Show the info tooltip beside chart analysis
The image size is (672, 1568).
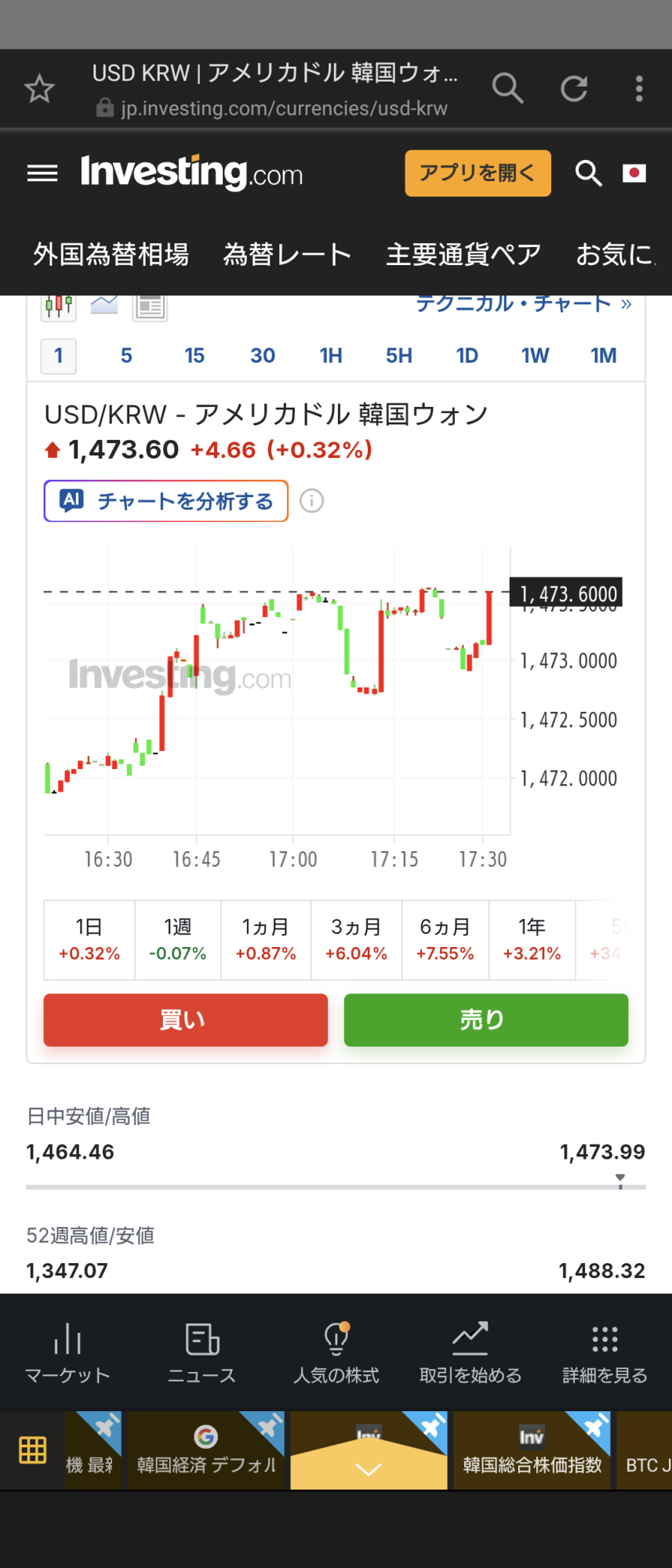pos(311,501)
